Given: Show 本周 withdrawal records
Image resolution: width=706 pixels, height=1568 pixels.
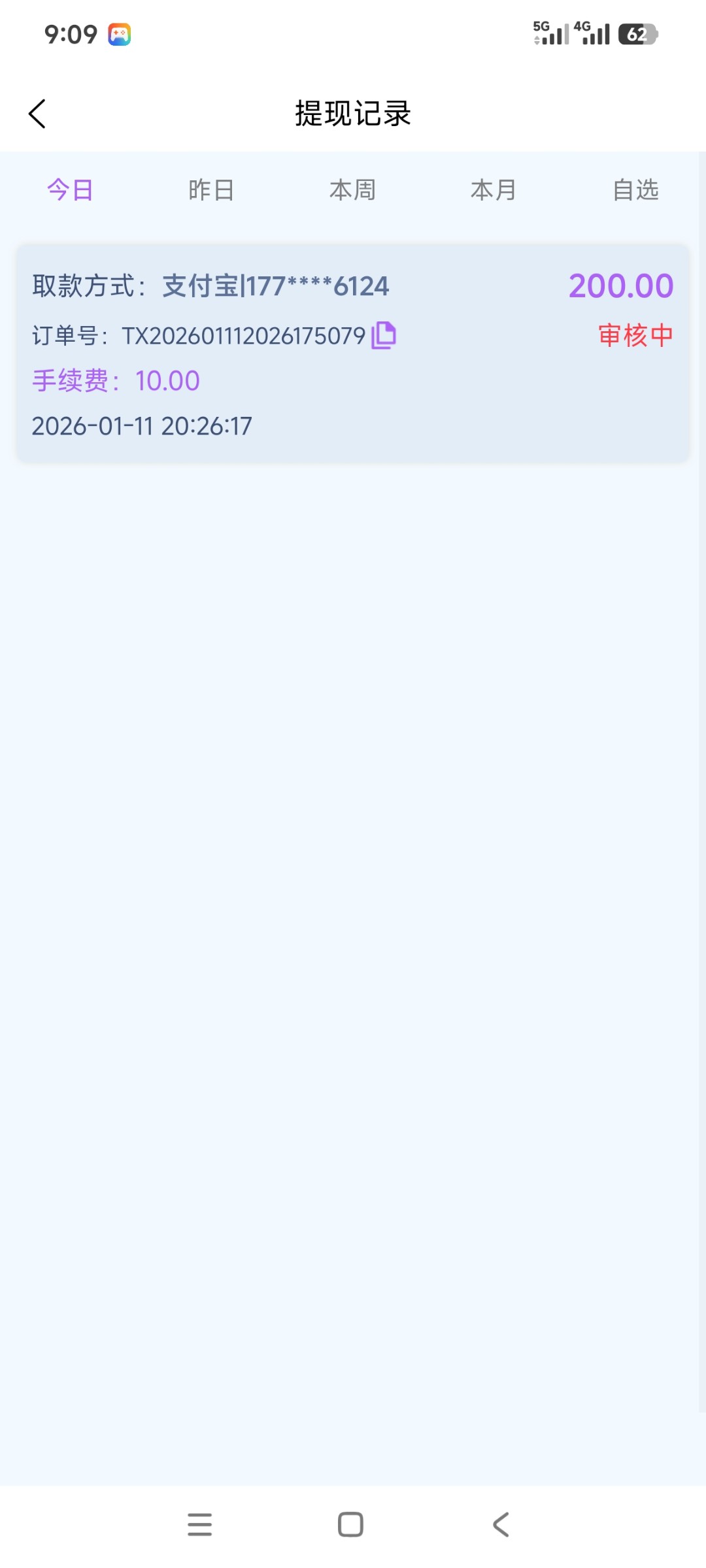Looking at the screenshot, I should [352, 190].
